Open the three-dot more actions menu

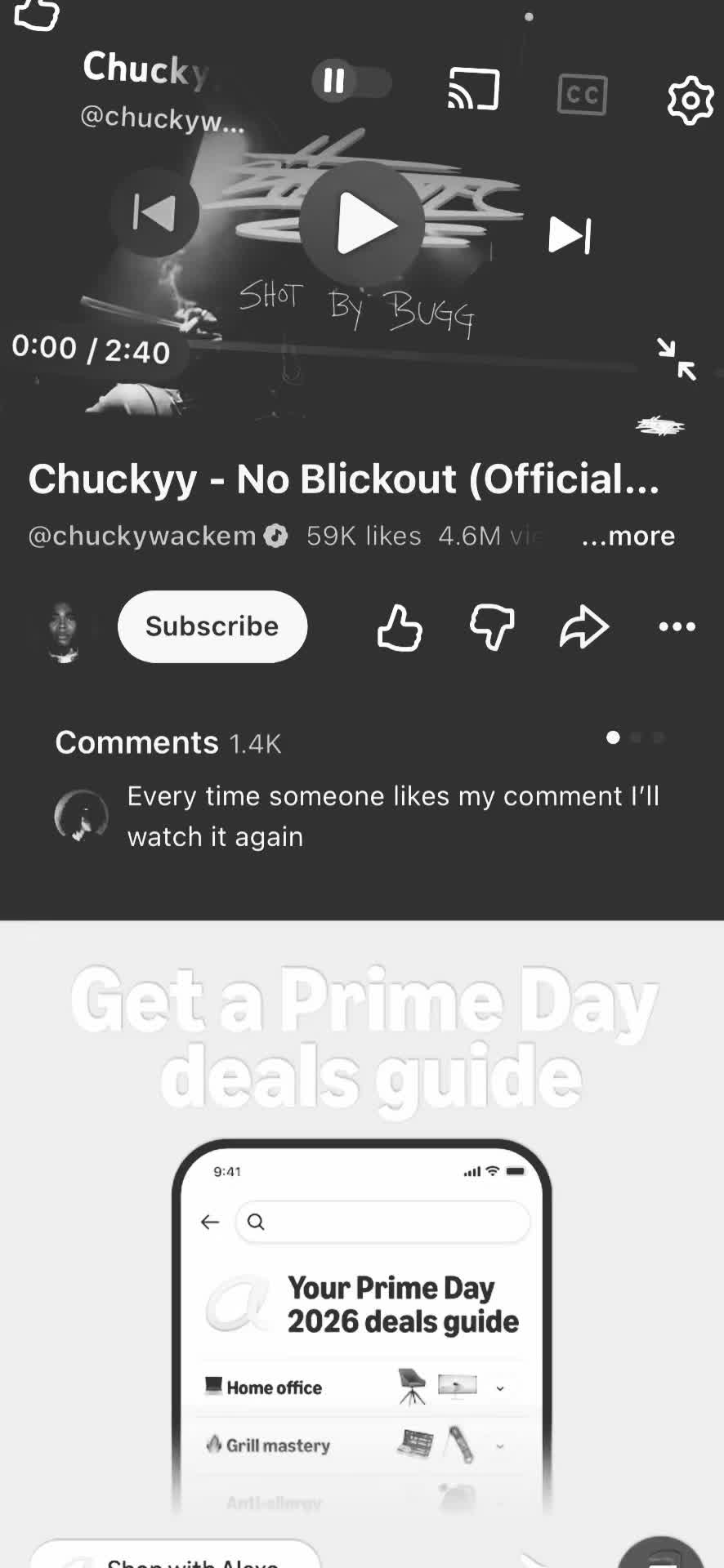point(677,626)
